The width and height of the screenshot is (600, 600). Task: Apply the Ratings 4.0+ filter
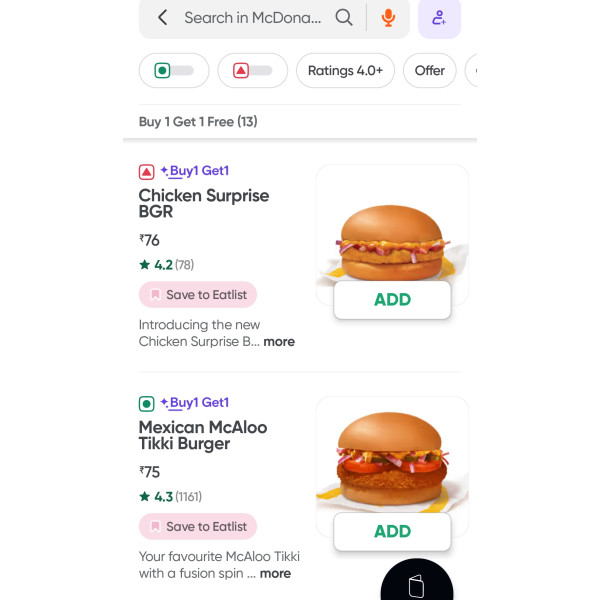coord(345,71)
